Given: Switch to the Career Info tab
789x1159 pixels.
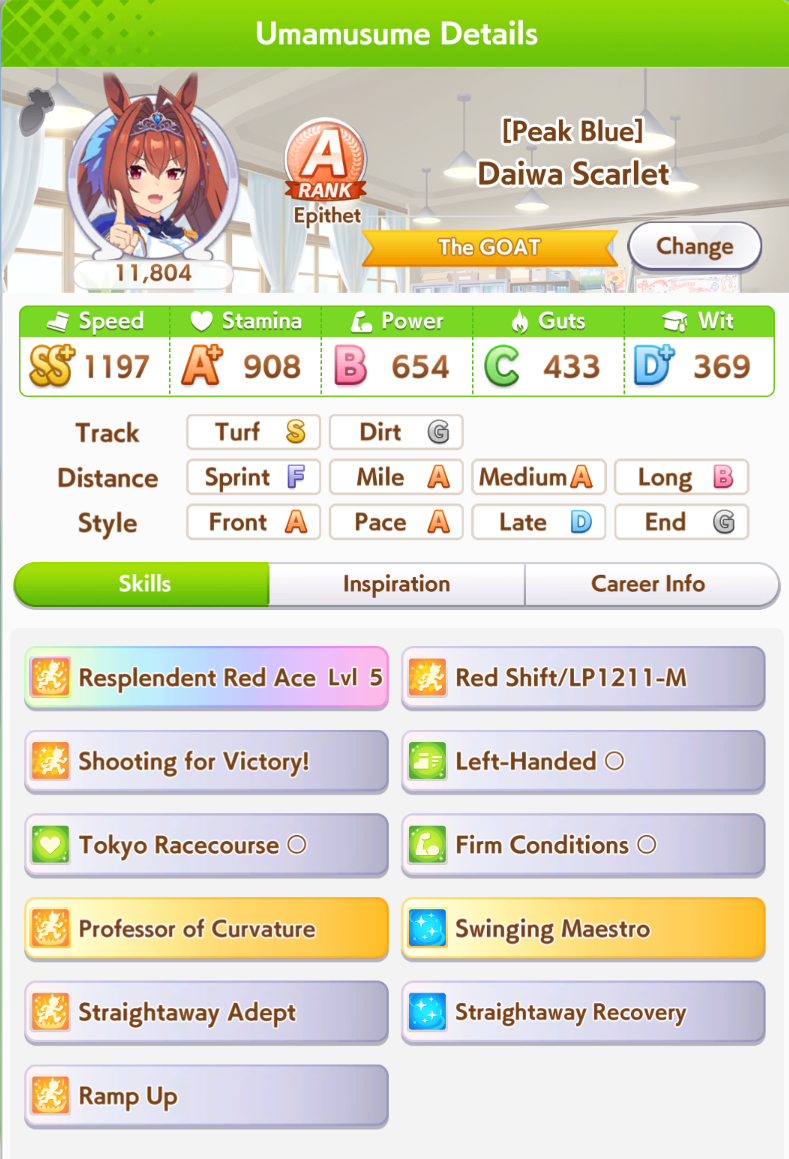Looking at the screenshot, I should pos(648,584).
